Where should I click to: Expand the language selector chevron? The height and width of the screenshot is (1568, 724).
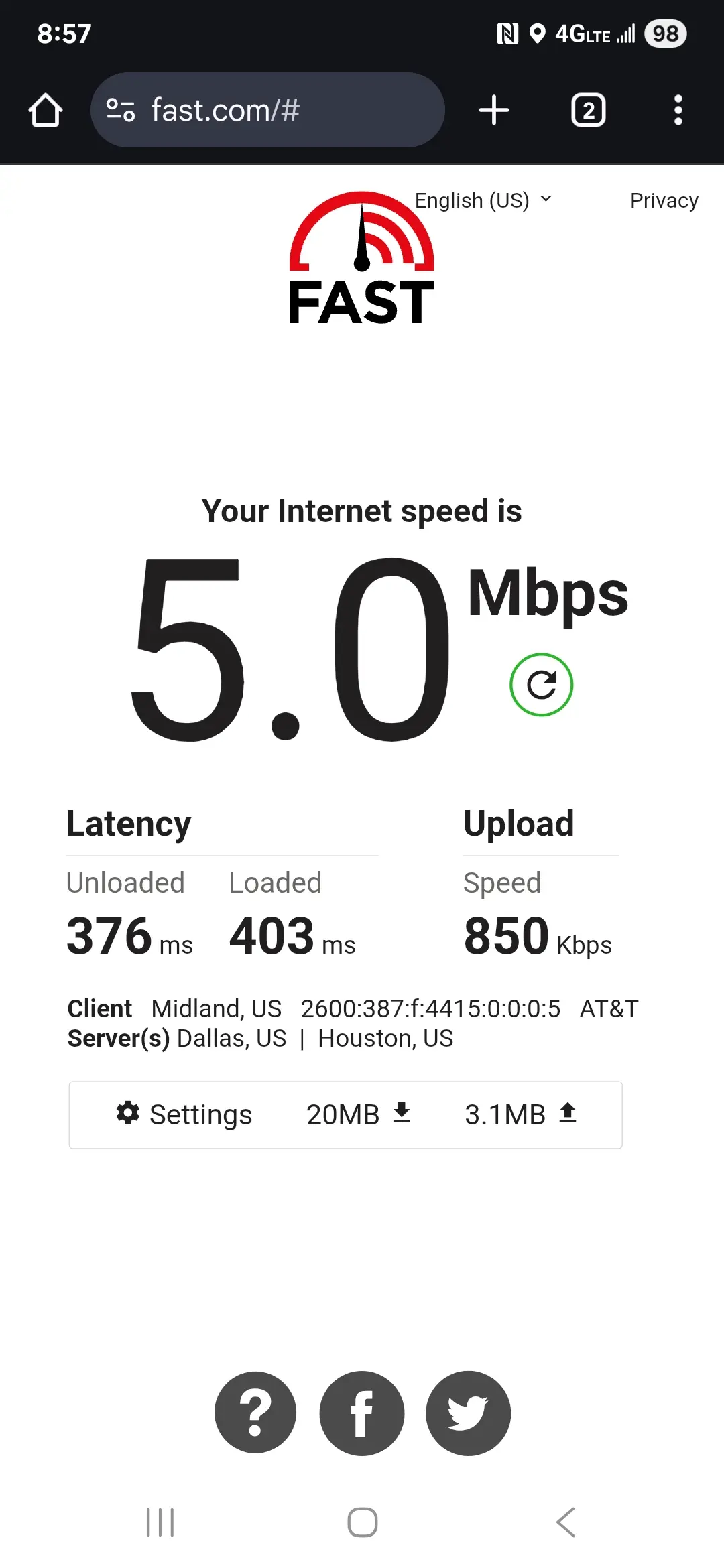(545, 200)
